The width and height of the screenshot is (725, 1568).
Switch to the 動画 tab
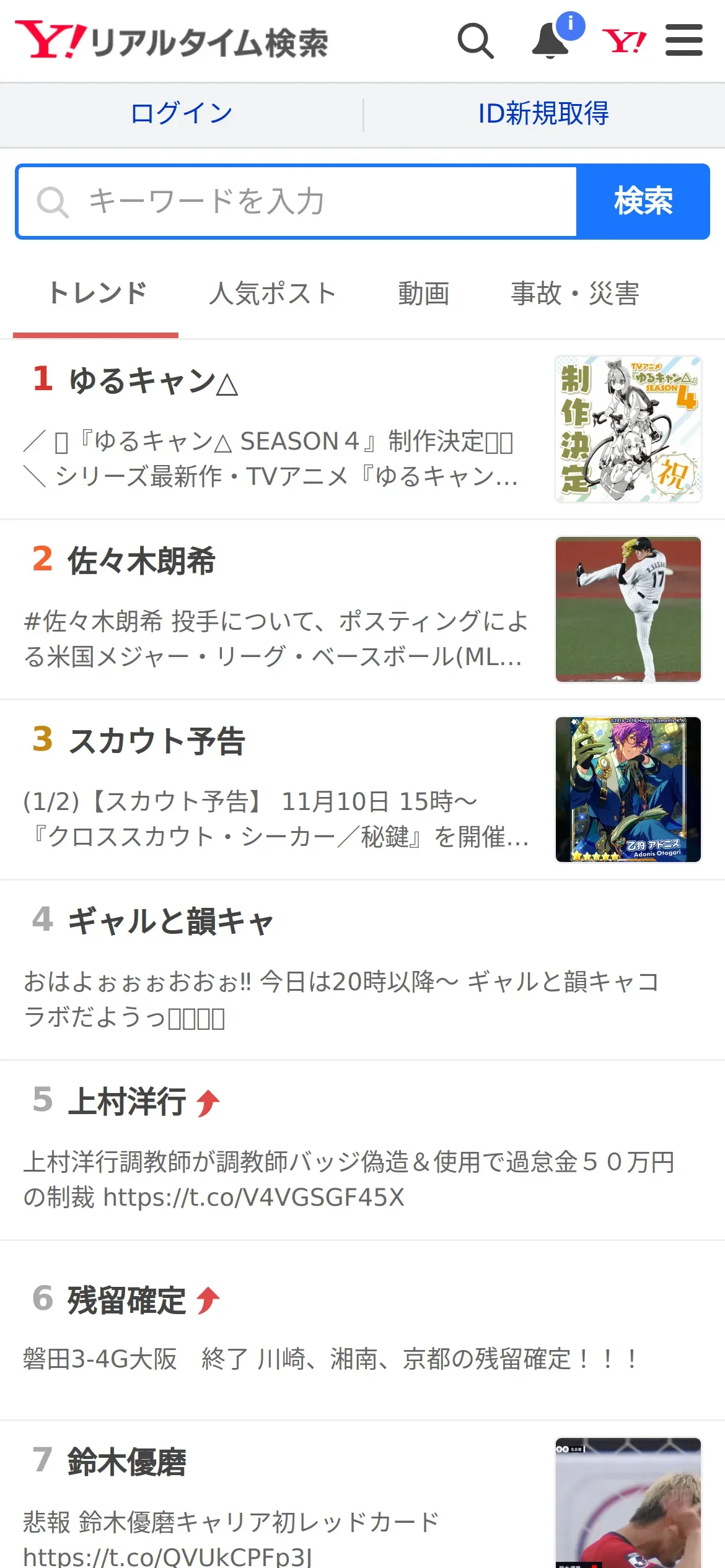click(424, 294)
